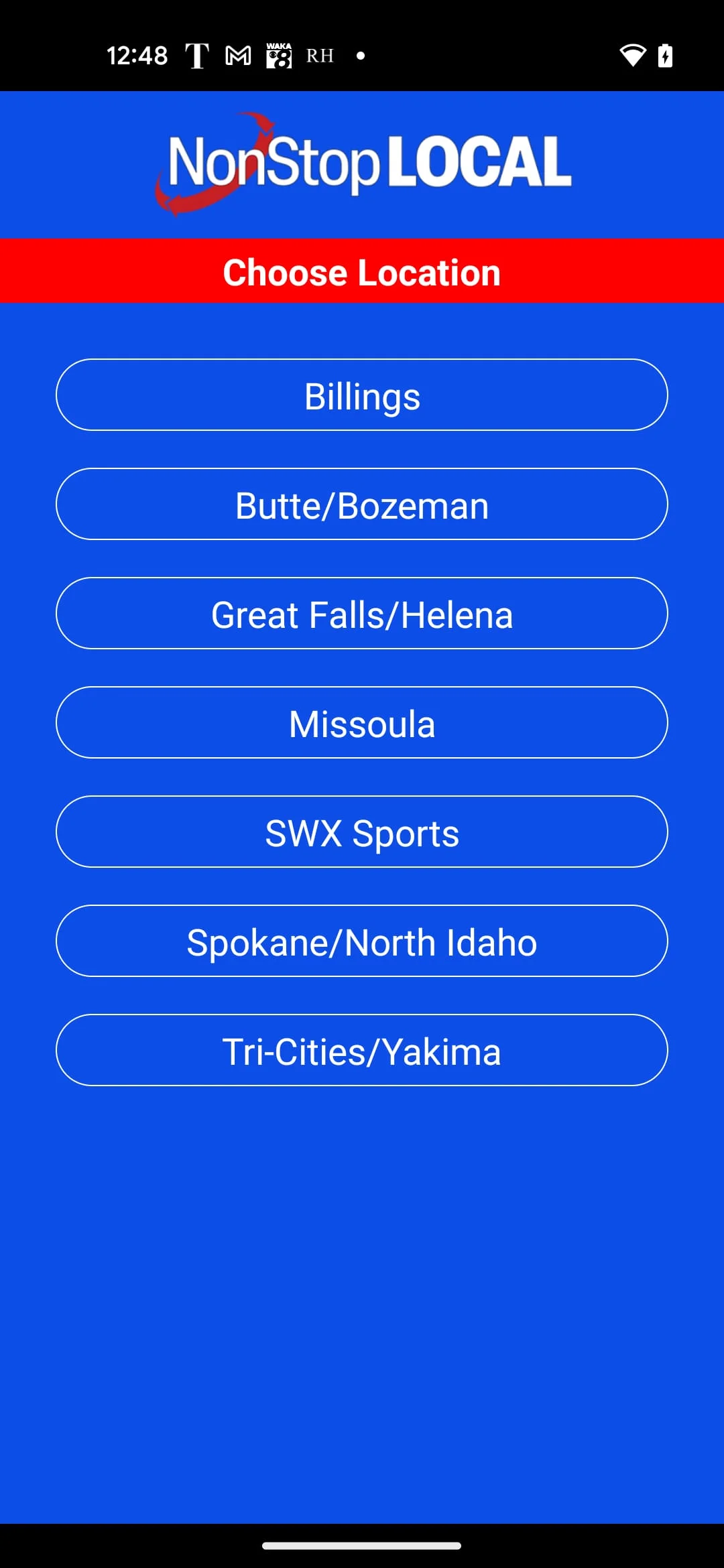Tap the T notification icon

click(198, 55)
